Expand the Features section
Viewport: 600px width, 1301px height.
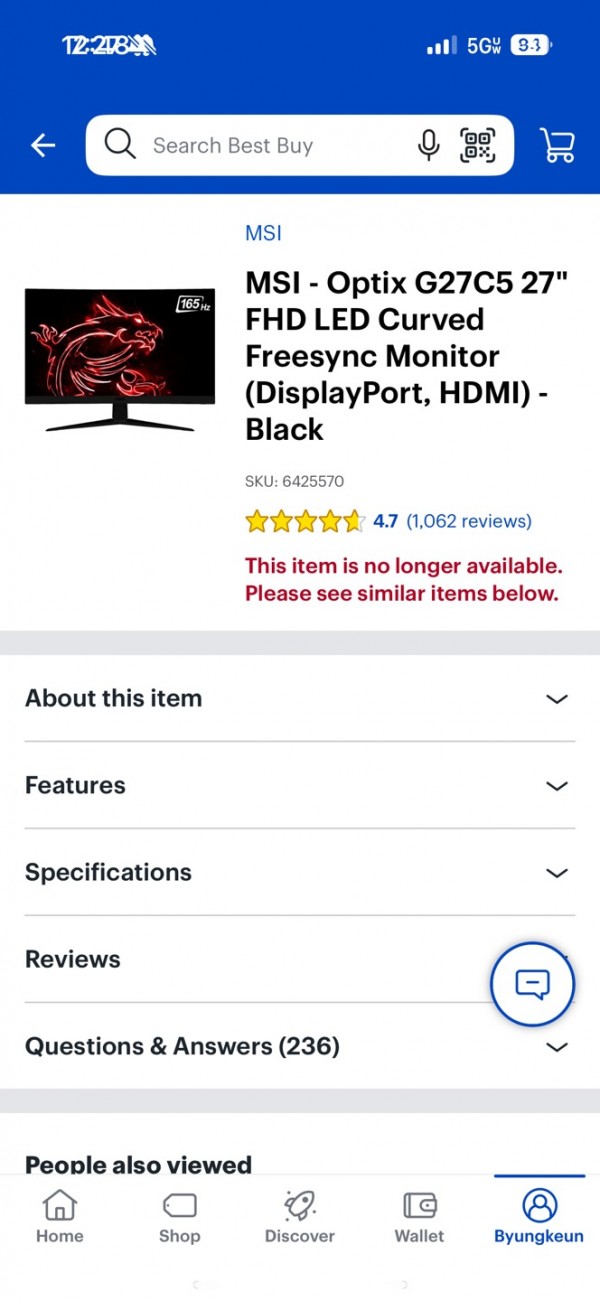[x=300, y=785]
